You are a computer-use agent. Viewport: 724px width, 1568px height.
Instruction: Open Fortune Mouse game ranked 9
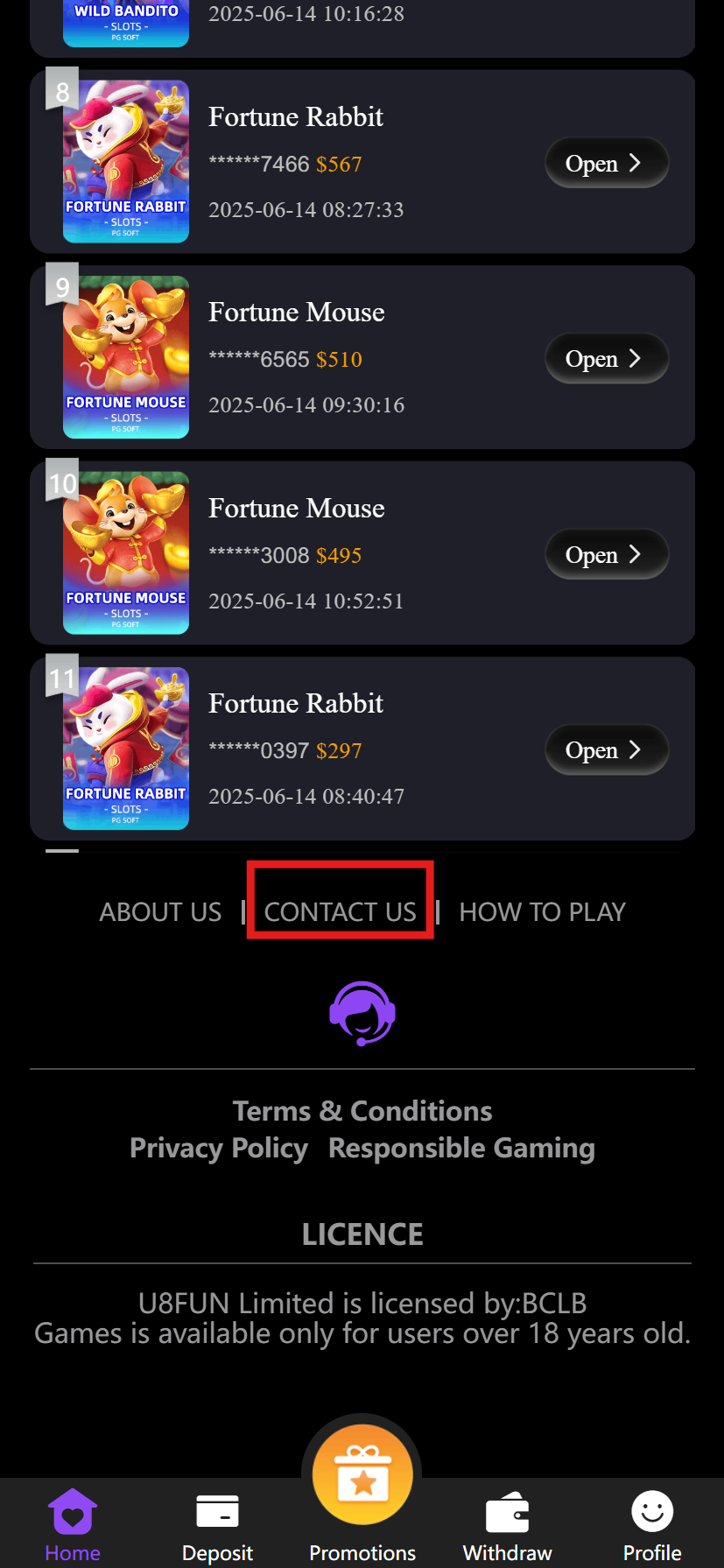point(606,359)
